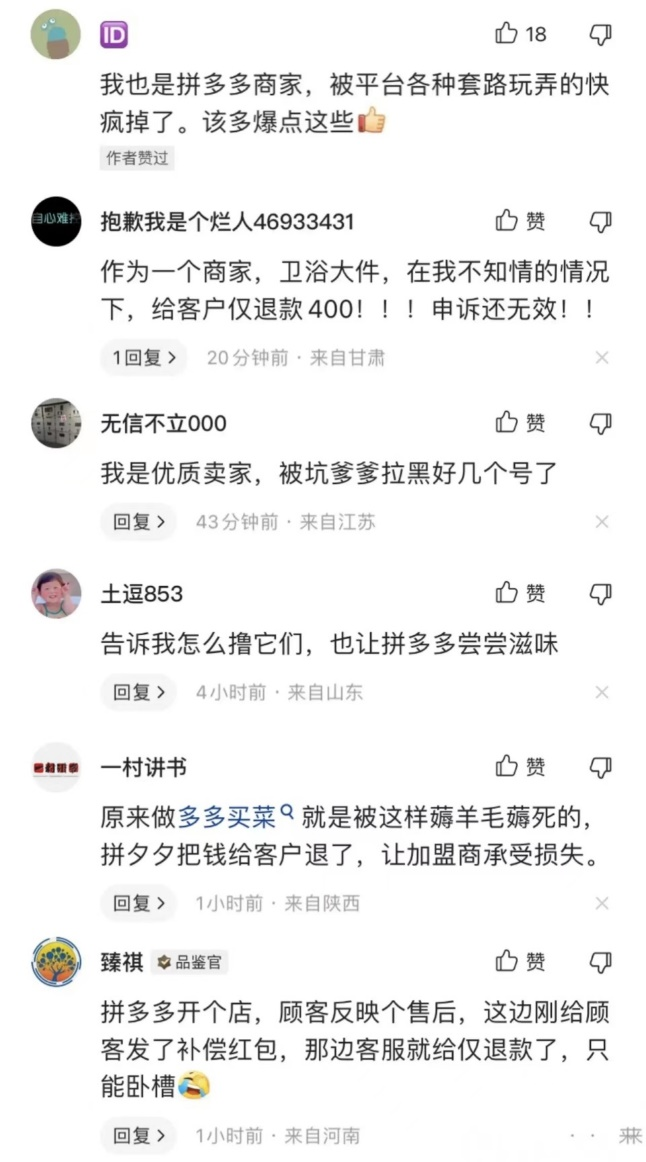646x1162 pixels.
Task: Like the comment by 无信不立000
Action: [x=508, y=423]
